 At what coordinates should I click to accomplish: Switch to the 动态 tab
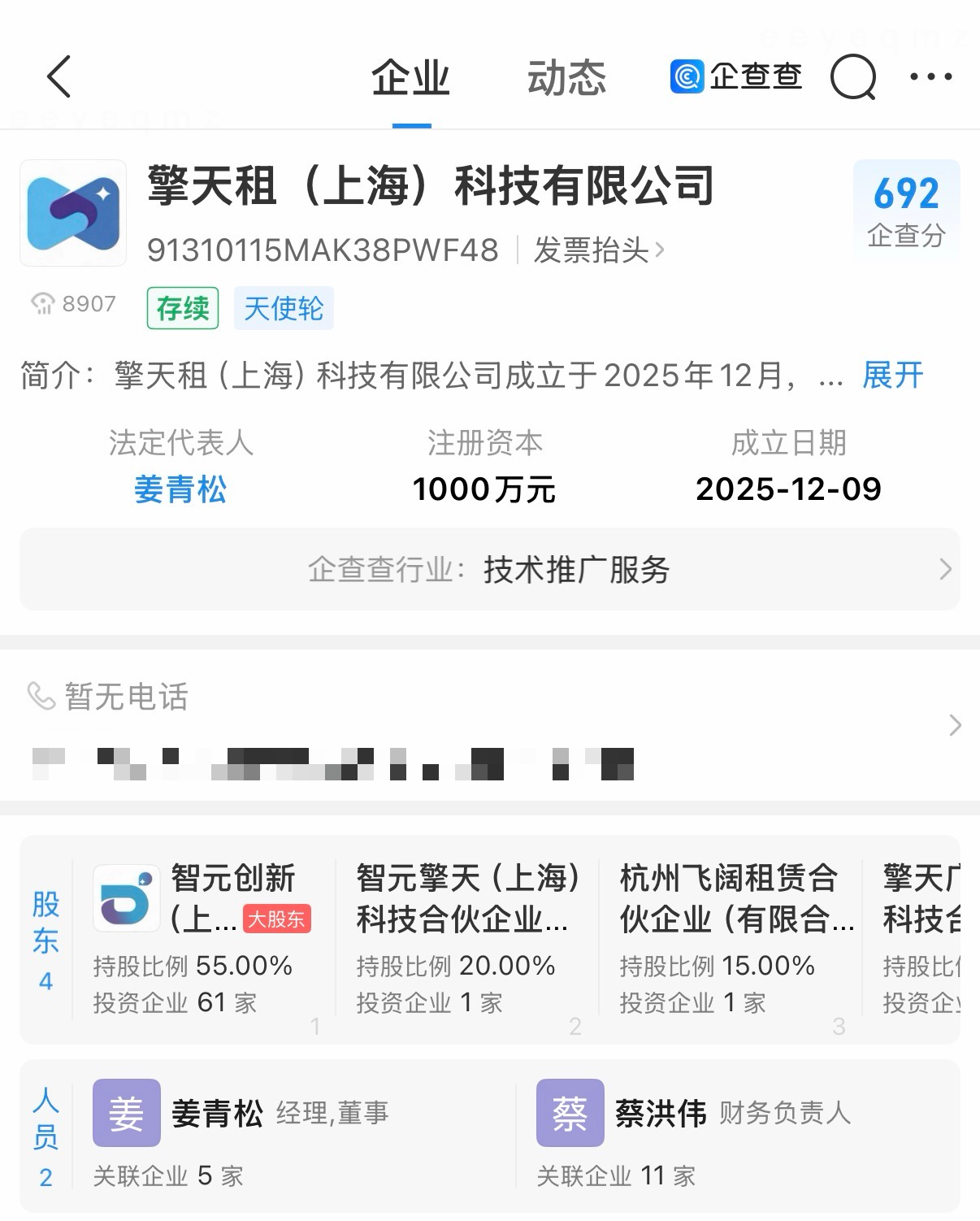(566, 79)
